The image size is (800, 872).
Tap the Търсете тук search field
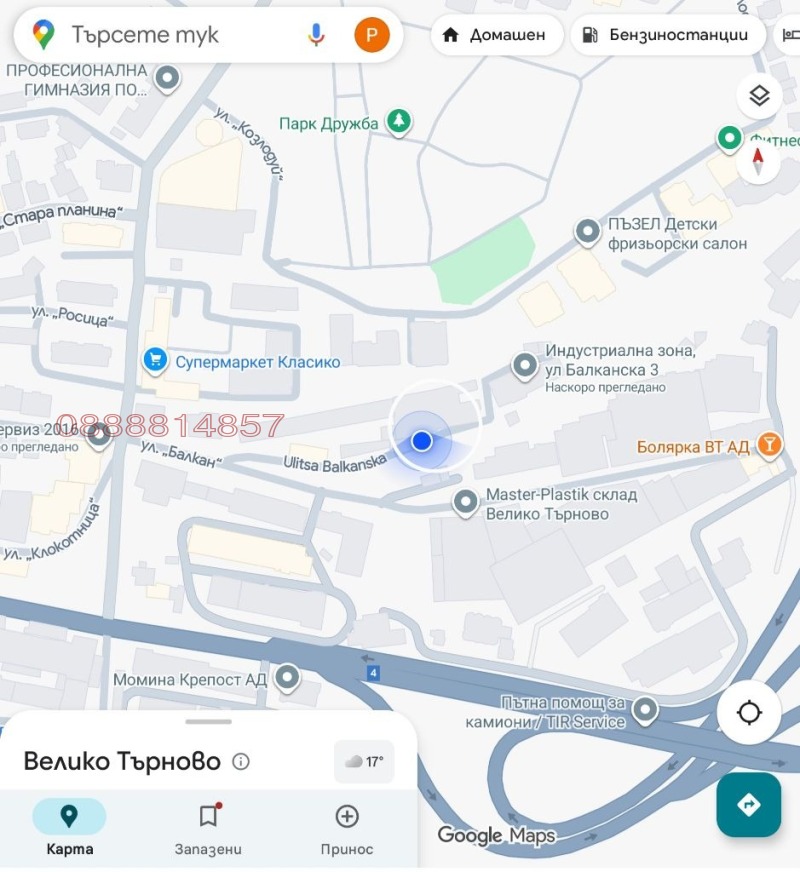160,34
